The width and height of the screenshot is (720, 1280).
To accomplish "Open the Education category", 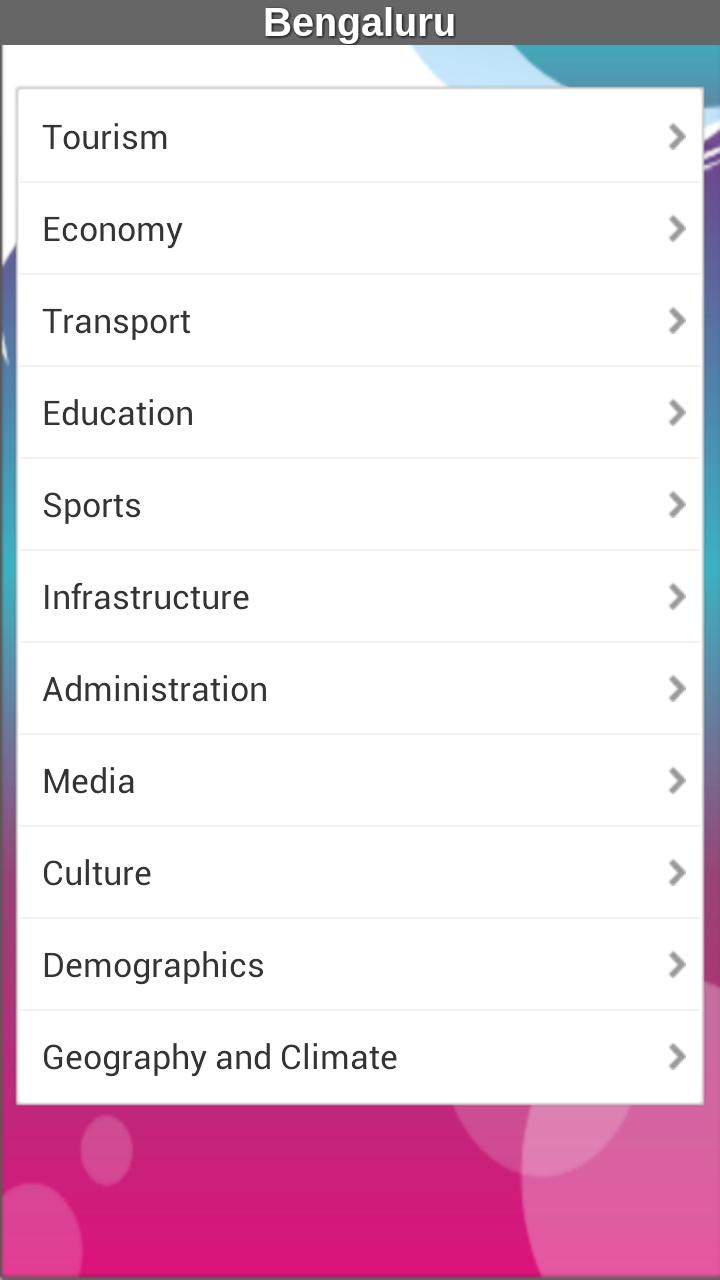I will click(x=360, y=413).
